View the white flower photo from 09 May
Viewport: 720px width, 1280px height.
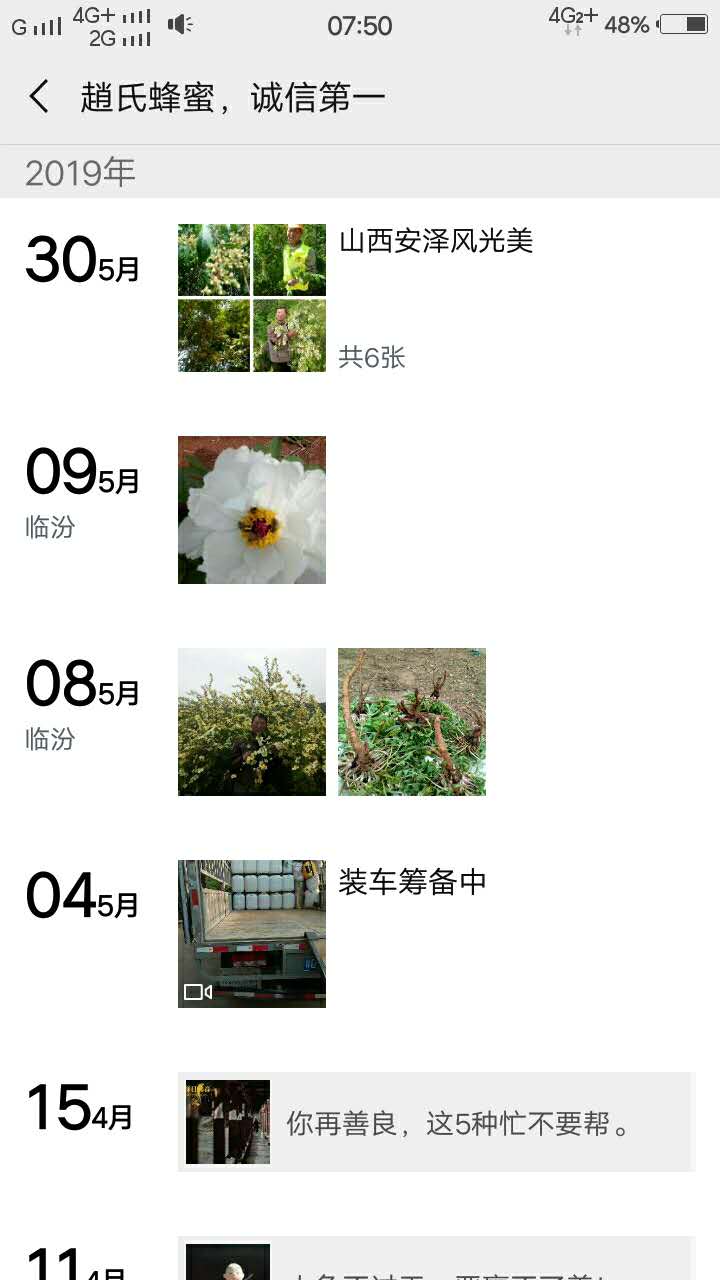tap(252, 510)
